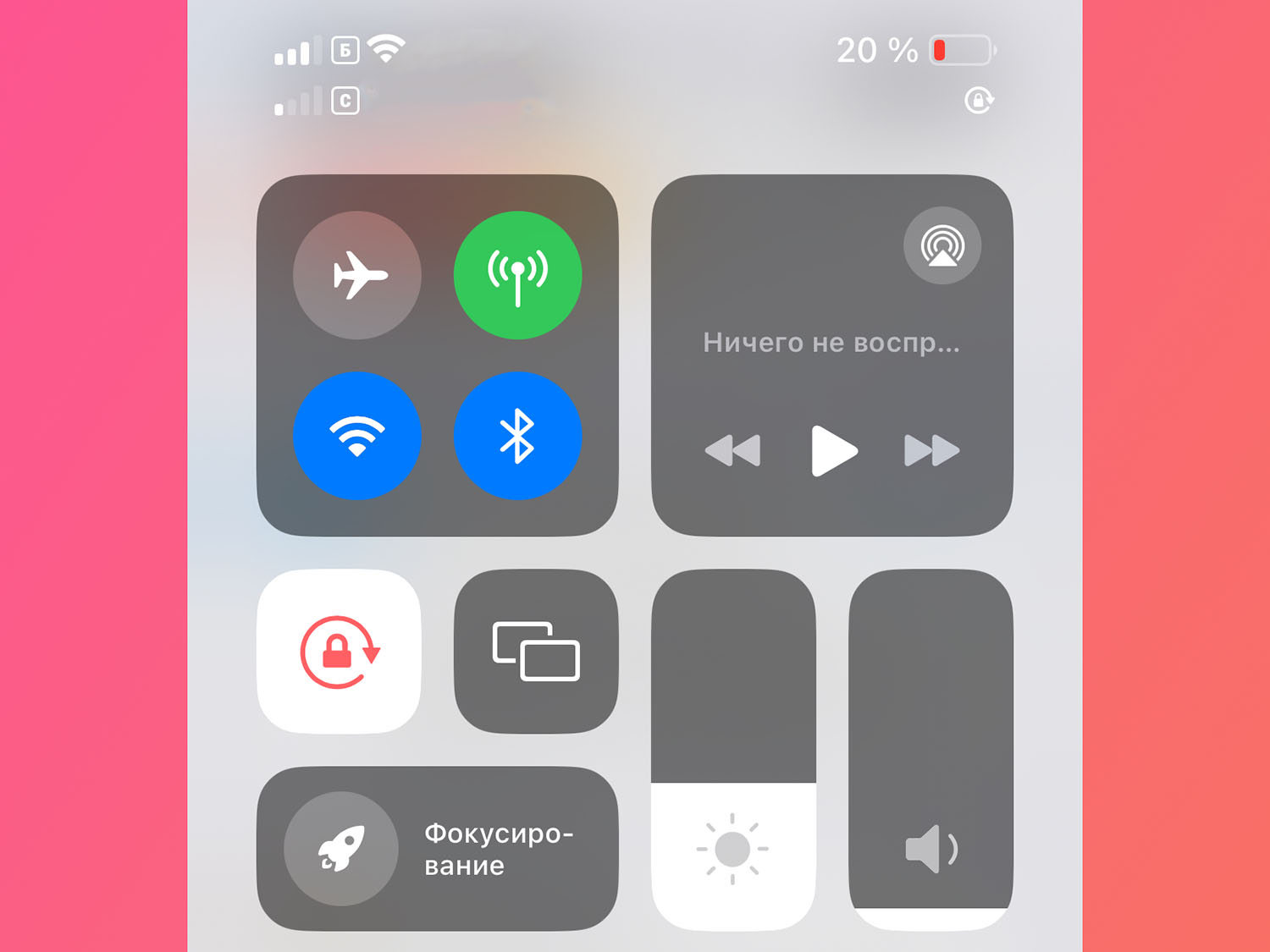
Task: Open the Фокусирование focus mode
Action: point(437,849)
